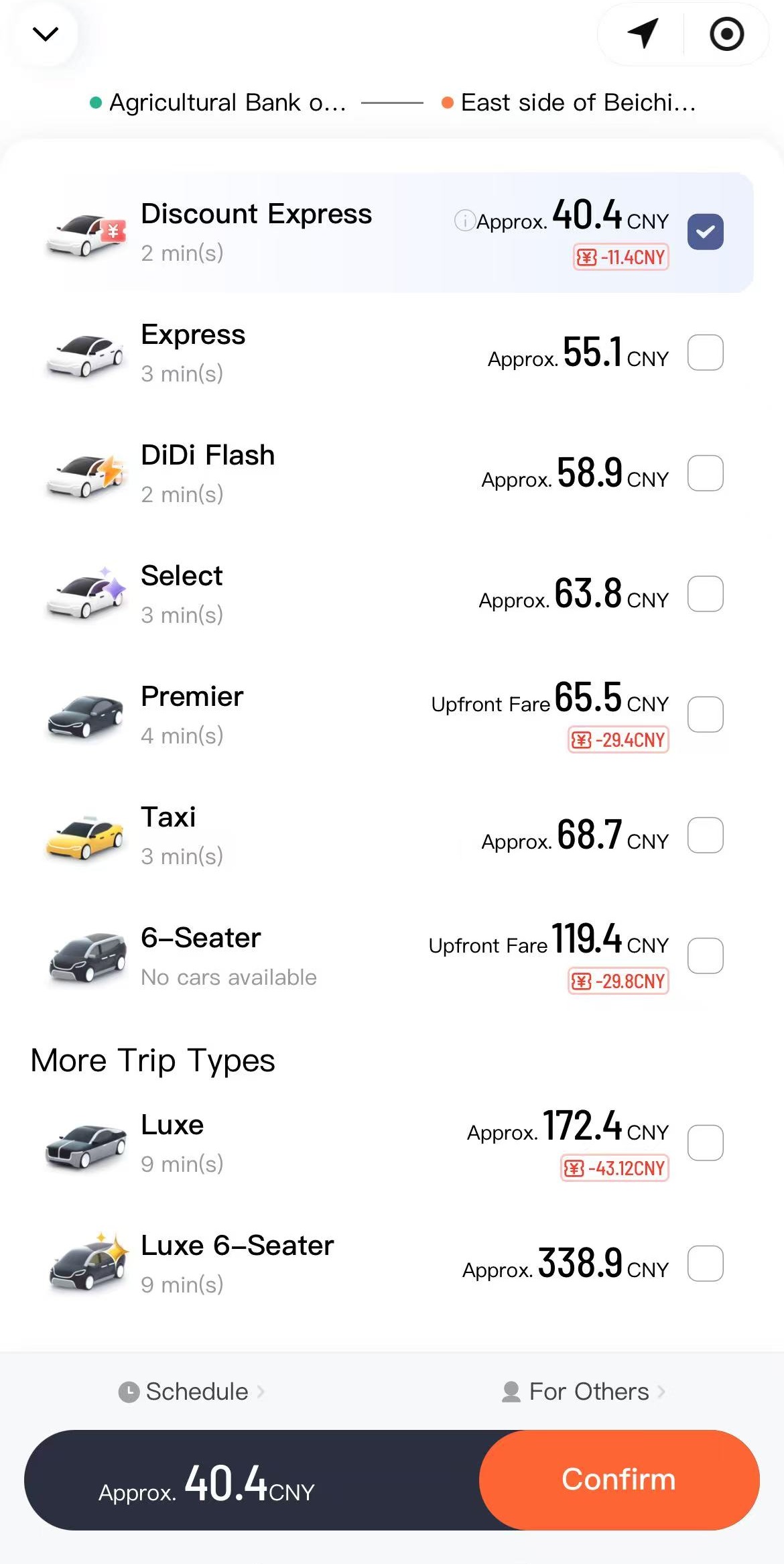
Task: Book a ride For Others
Action: tap(584, 1392)
